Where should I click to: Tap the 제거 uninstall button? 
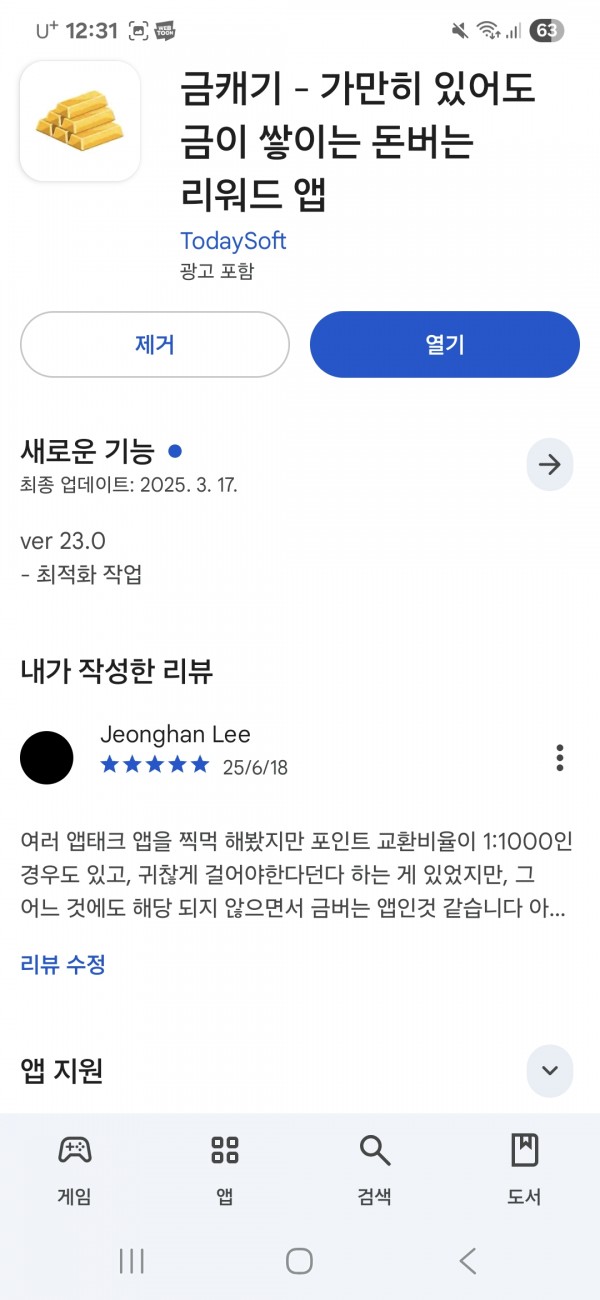(155, 345)
